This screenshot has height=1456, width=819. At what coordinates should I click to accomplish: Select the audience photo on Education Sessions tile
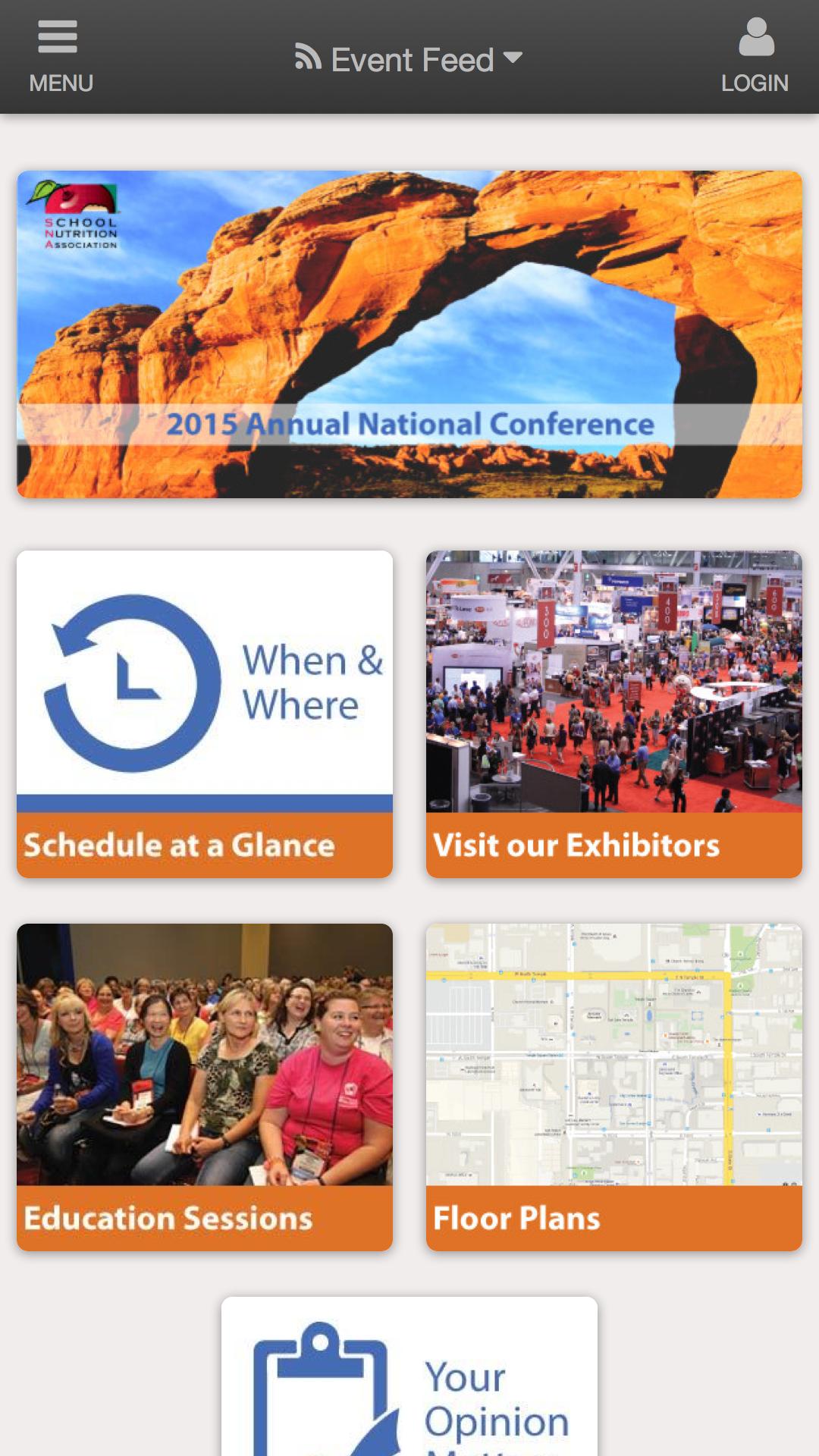205,1054
